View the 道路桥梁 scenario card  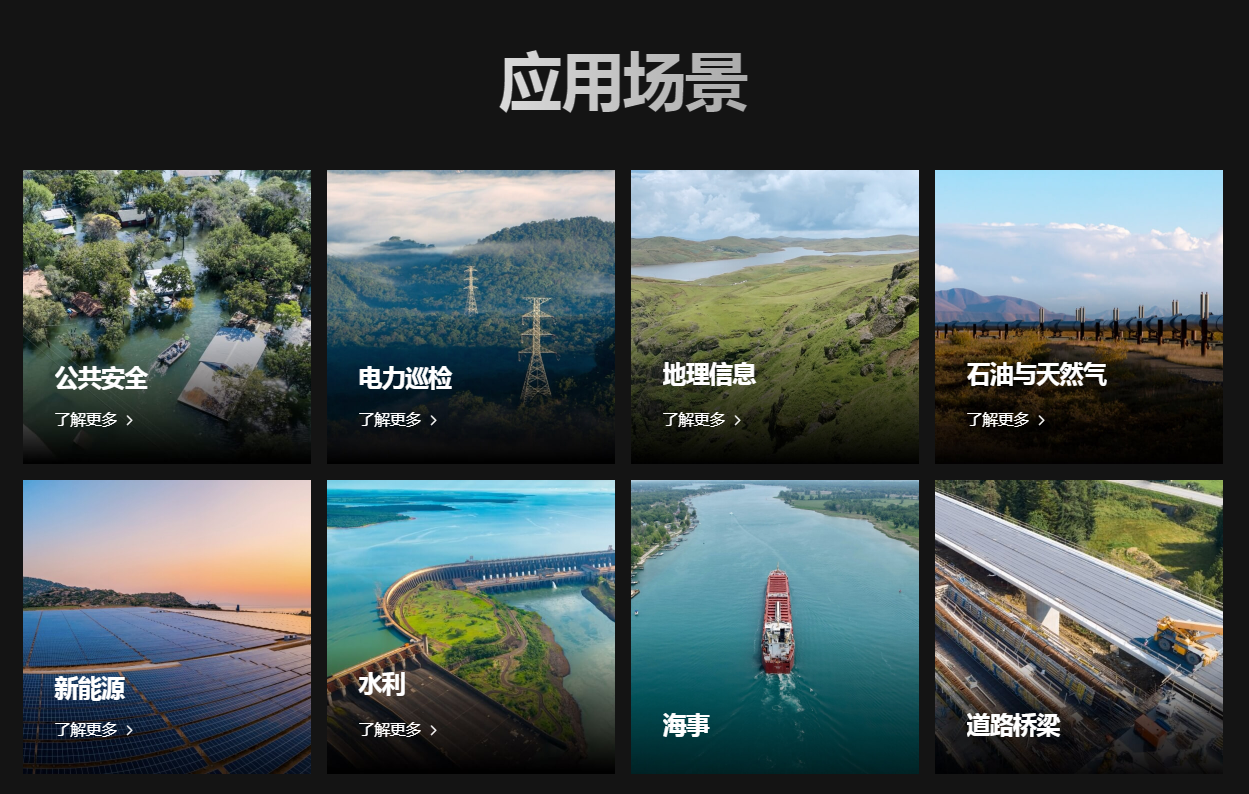tap(1079, 626)
